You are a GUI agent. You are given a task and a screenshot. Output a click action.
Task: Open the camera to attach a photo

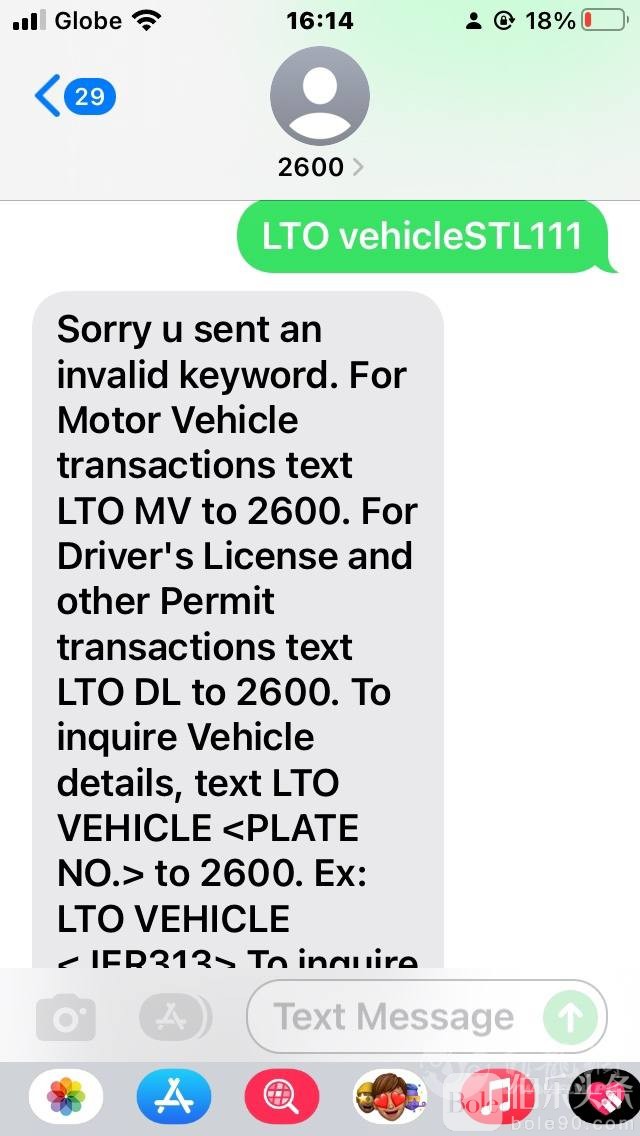[66, 1018]
